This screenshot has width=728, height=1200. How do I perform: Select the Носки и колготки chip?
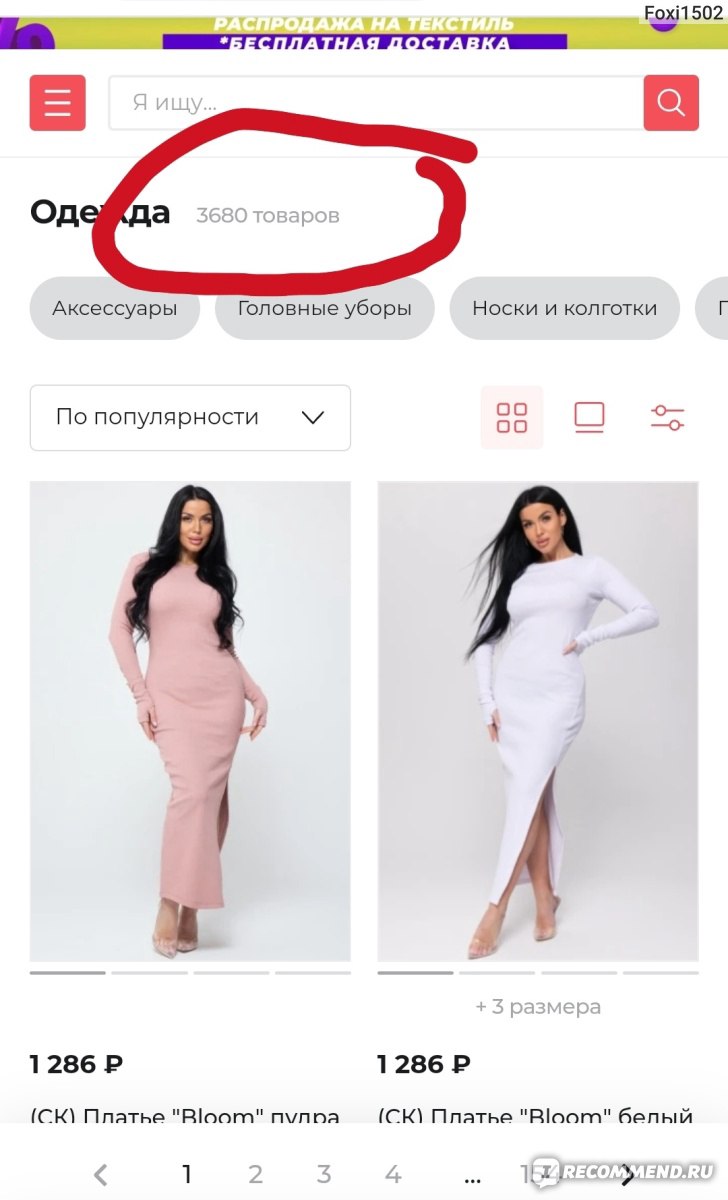(x=565, y=308)
